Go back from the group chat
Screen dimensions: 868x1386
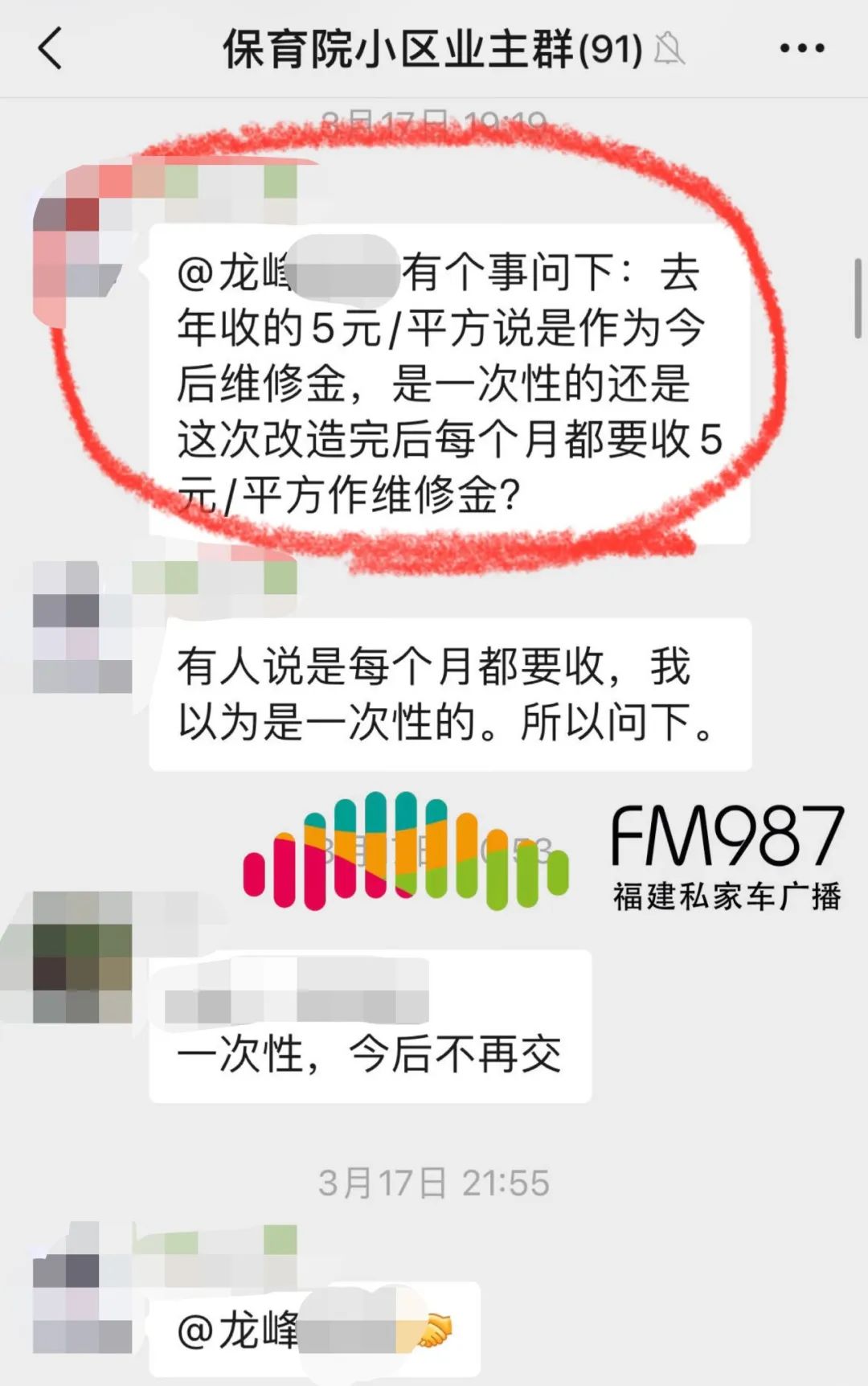click(x=51, y=48)
